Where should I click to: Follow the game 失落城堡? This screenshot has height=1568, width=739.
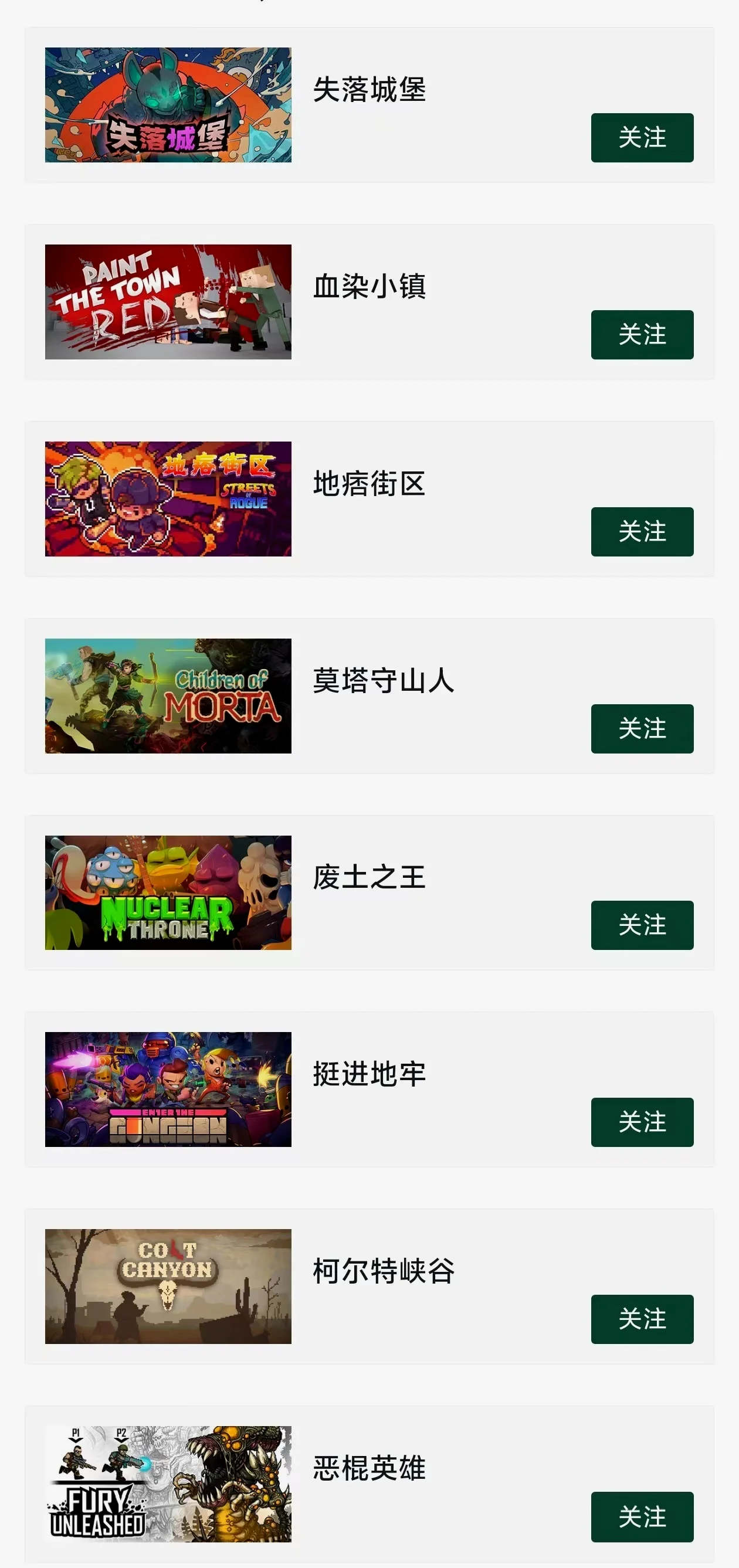[642, 138]
